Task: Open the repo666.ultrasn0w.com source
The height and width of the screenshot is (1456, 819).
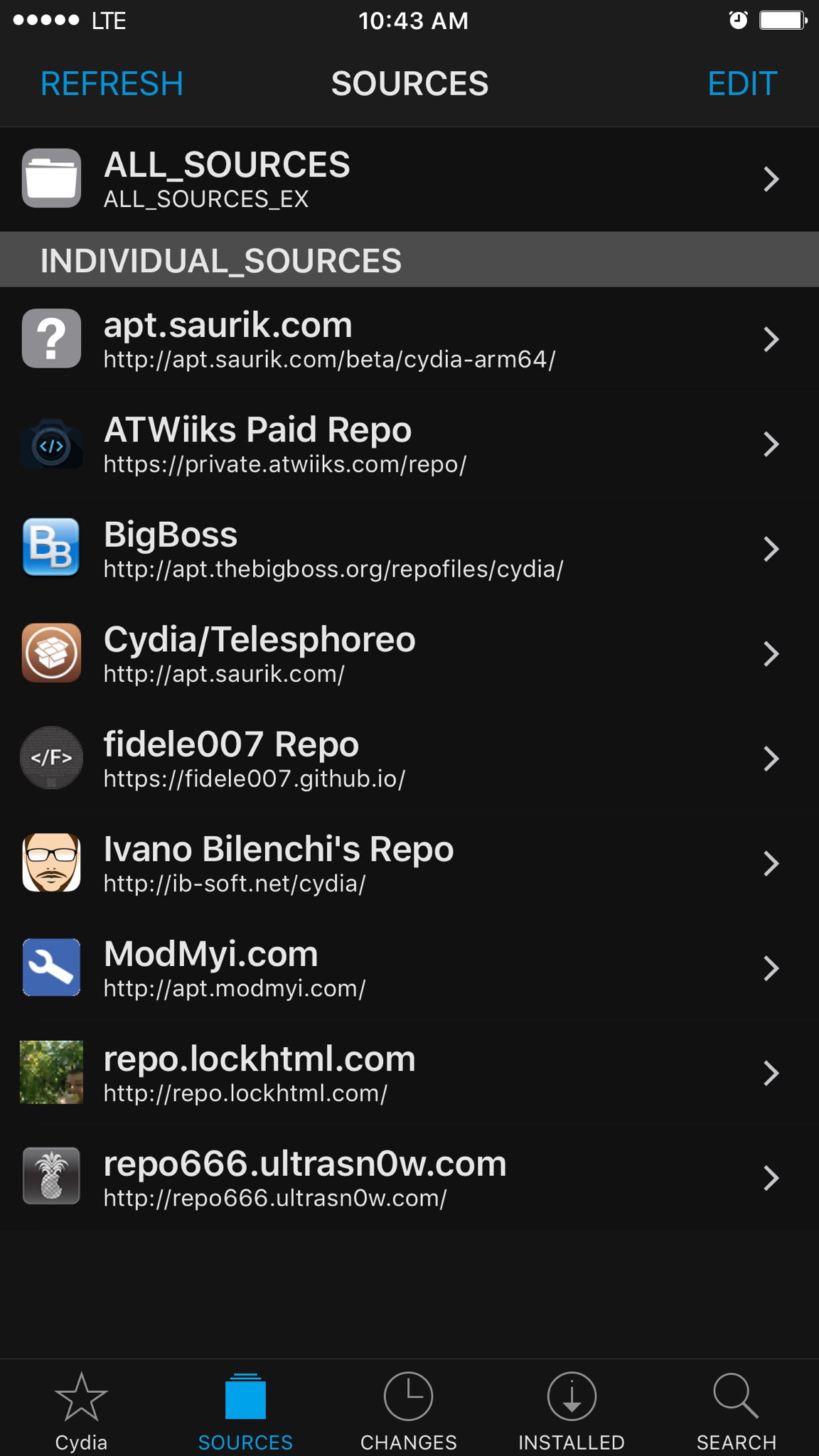Action: click(x=409, y=1178)
